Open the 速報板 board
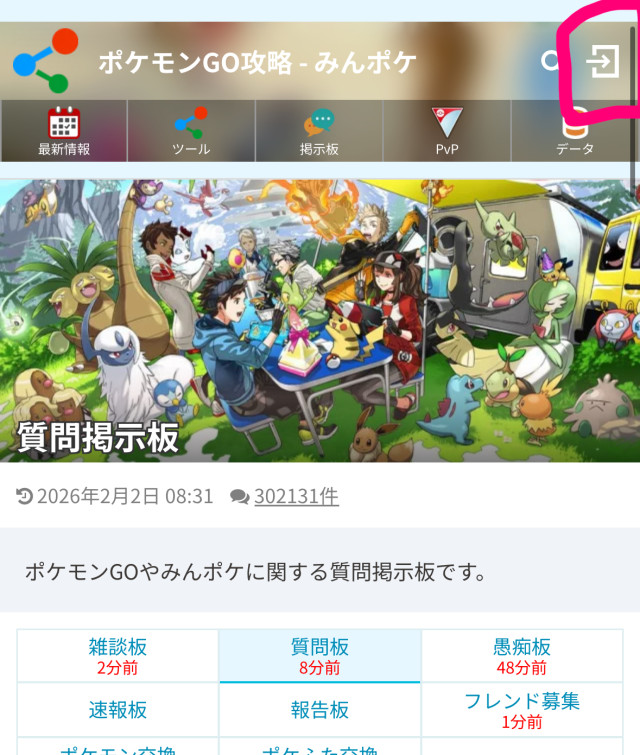Screen dimensions: 640x755 pyautogui.click(x=118, y=710)
